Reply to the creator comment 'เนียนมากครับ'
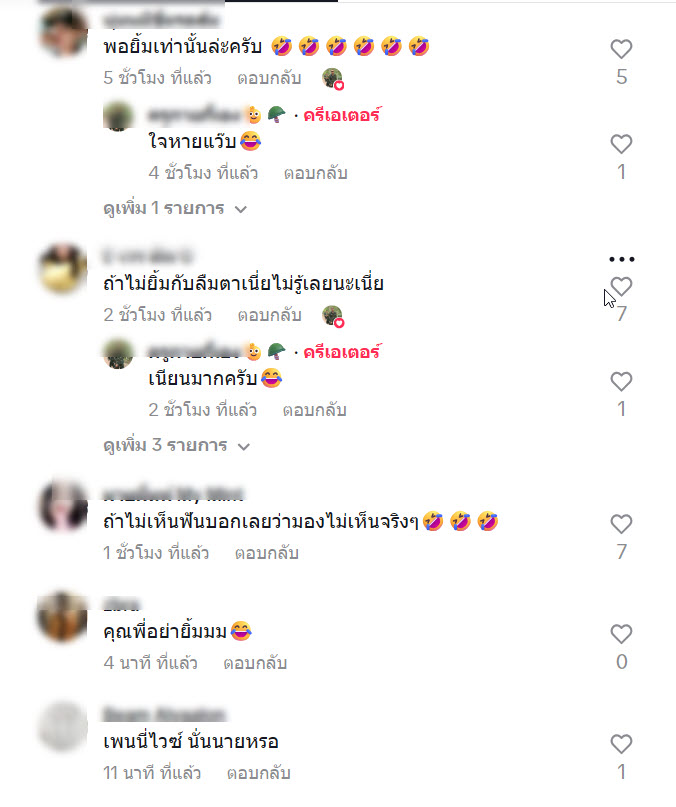 314,410
